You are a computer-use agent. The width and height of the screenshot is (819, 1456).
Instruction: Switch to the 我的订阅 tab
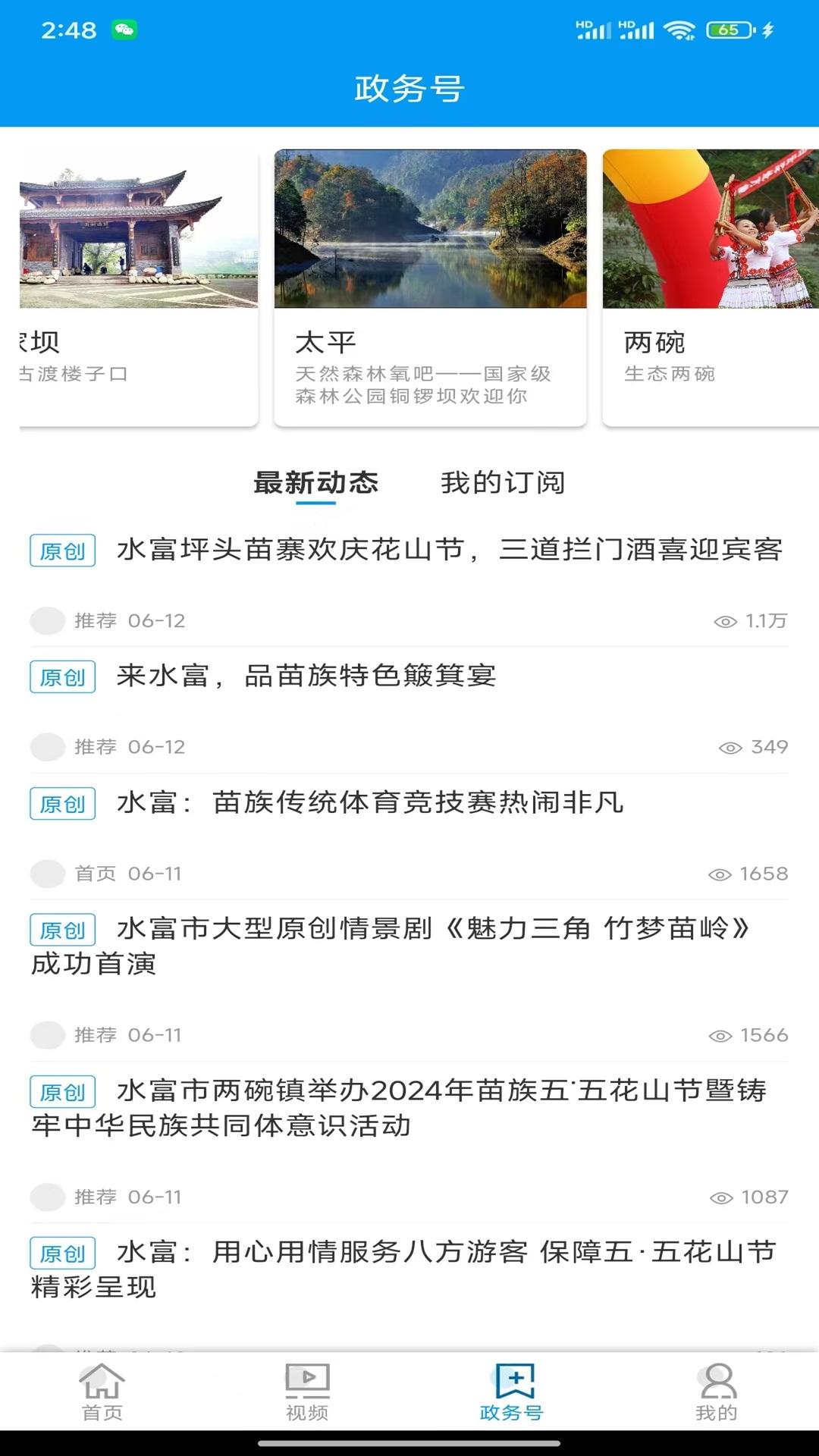point(503,483)
